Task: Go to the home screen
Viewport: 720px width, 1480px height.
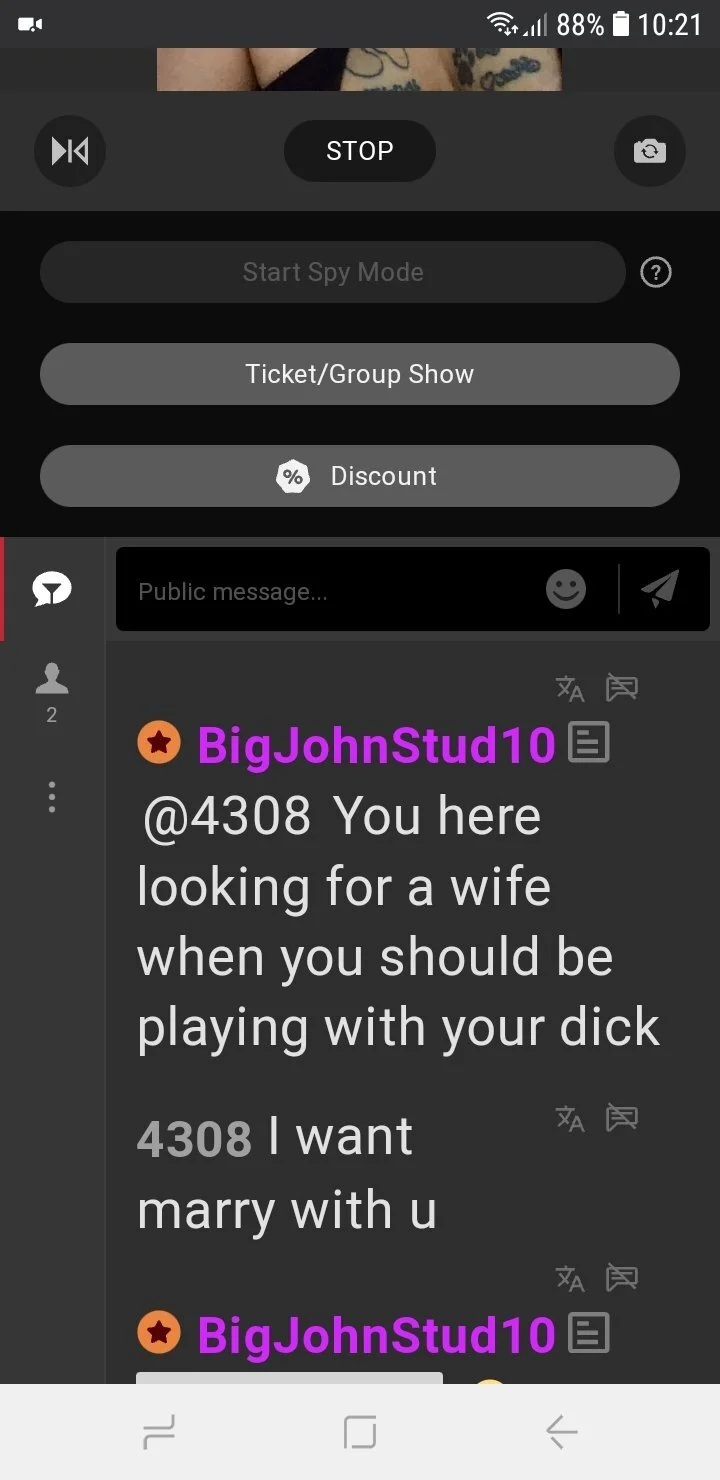Action: pos(360,1433)
